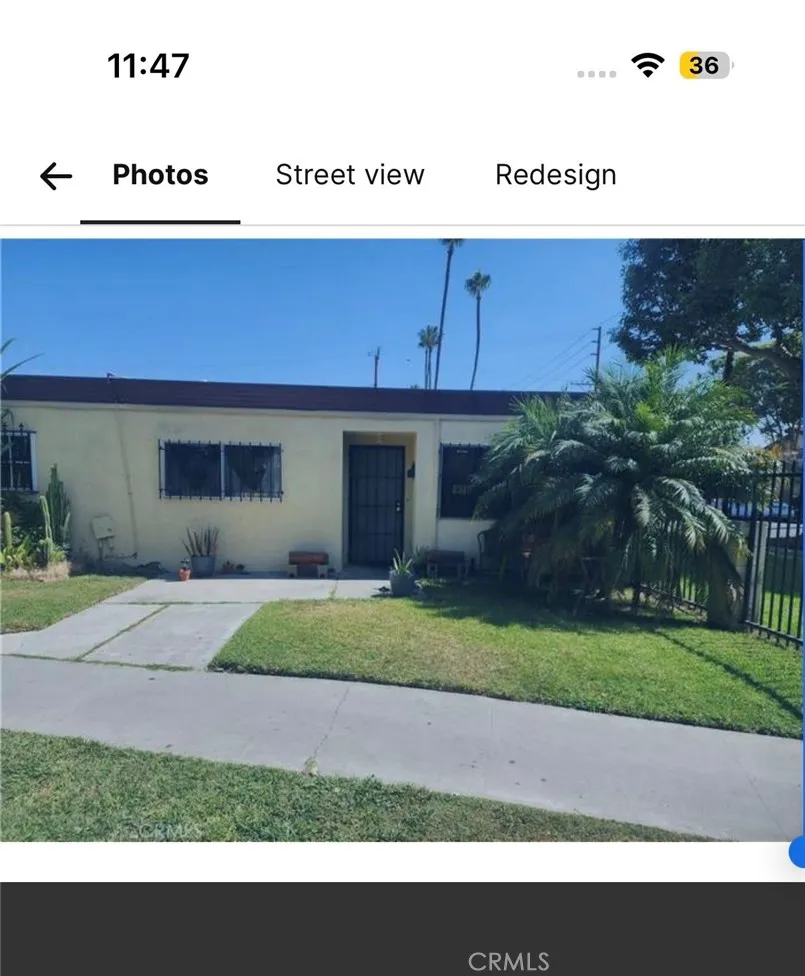This screenshot has height=976, width=805.
Task: Open the Redesign tab
Action: (555, 175)
